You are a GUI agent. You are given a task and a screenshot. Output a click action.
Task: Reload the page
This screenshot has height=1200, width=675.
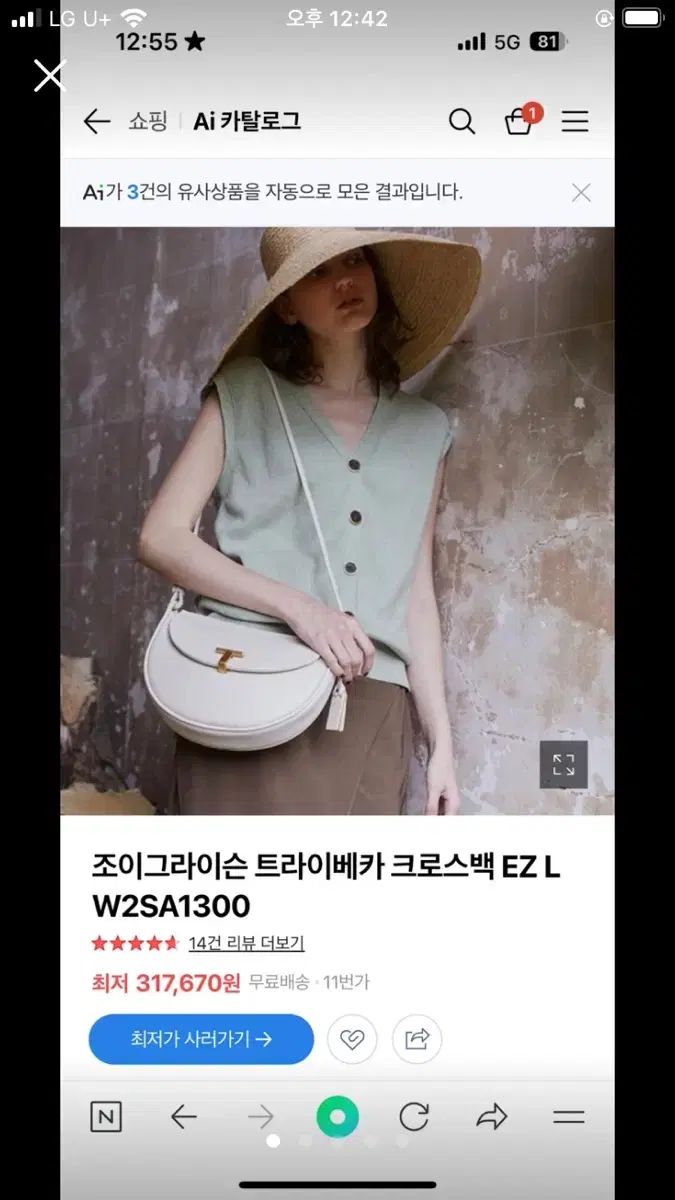pos(414,1117)
